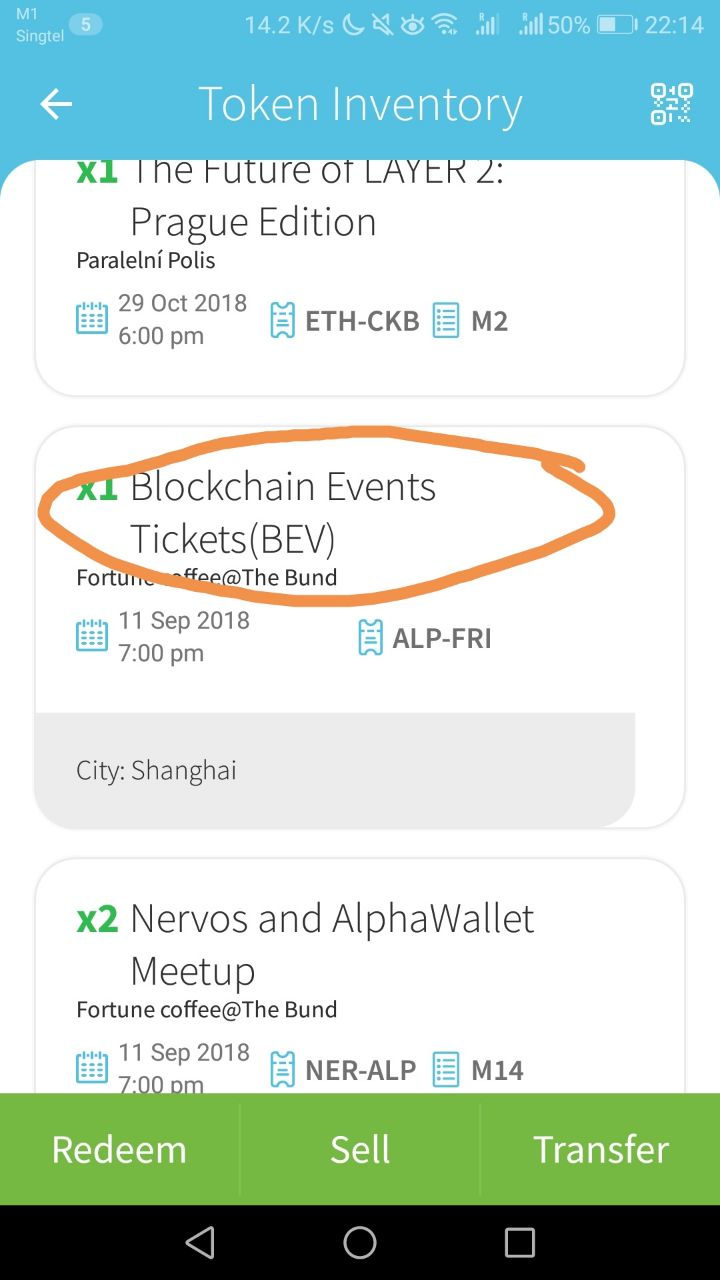Select the Blockchain Events Tickets(BEV) card
Image resolution: width=720 pixels, height=1280 pixels.
pyautogui.click(x=360, y=627)
